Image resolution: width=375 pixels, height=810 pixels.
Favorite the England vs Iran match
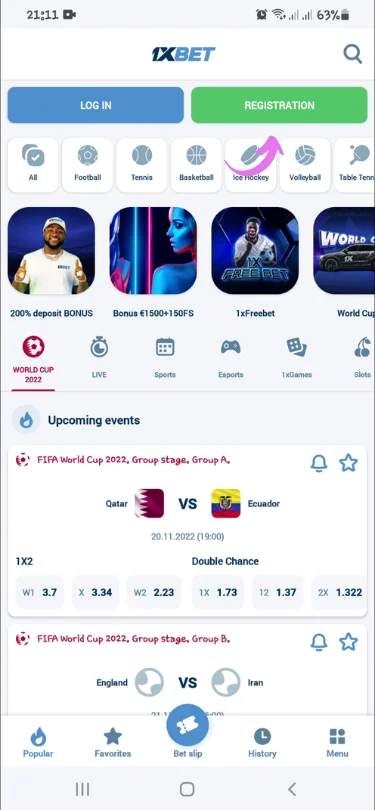point(348,642)
